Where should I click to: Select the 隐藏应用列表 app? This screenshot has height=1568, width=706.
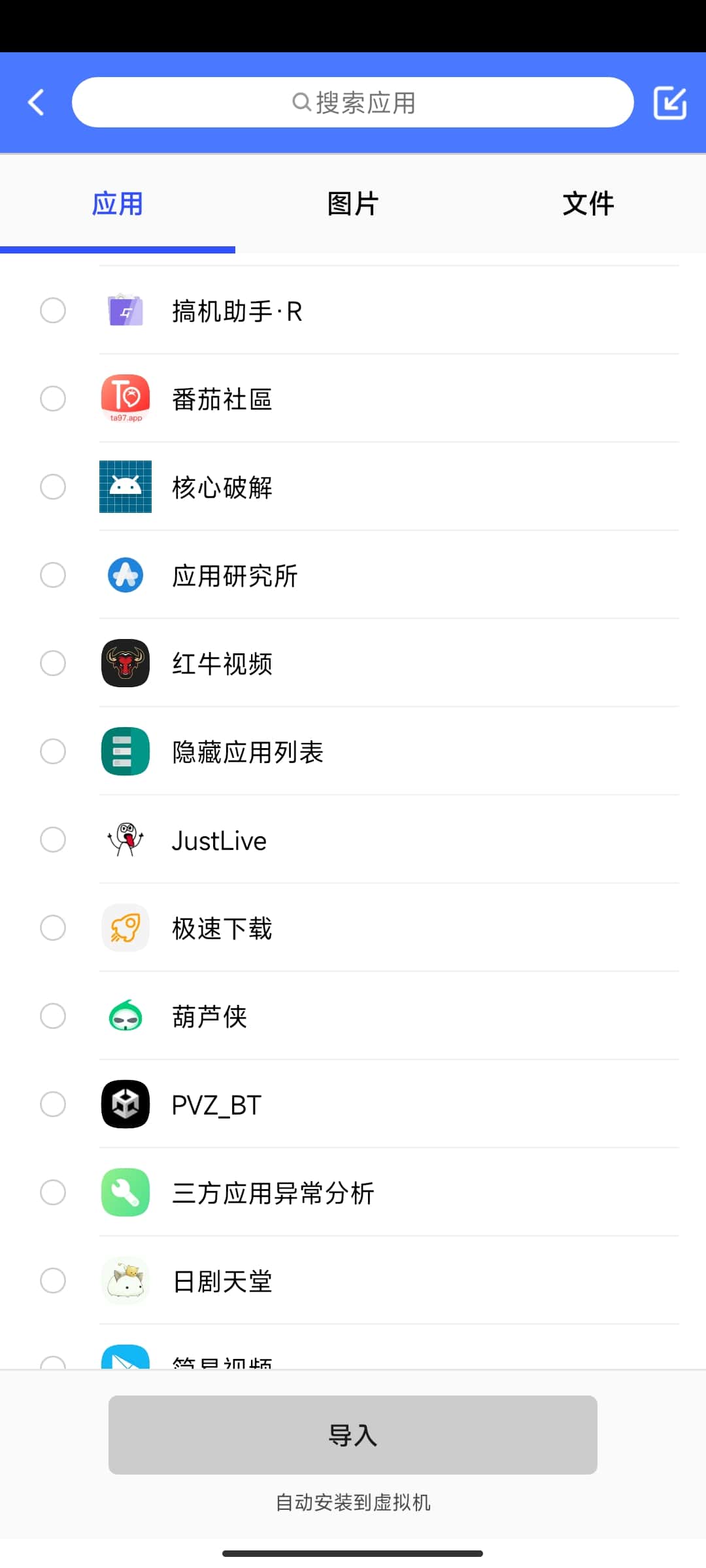[x=53, y=751]
